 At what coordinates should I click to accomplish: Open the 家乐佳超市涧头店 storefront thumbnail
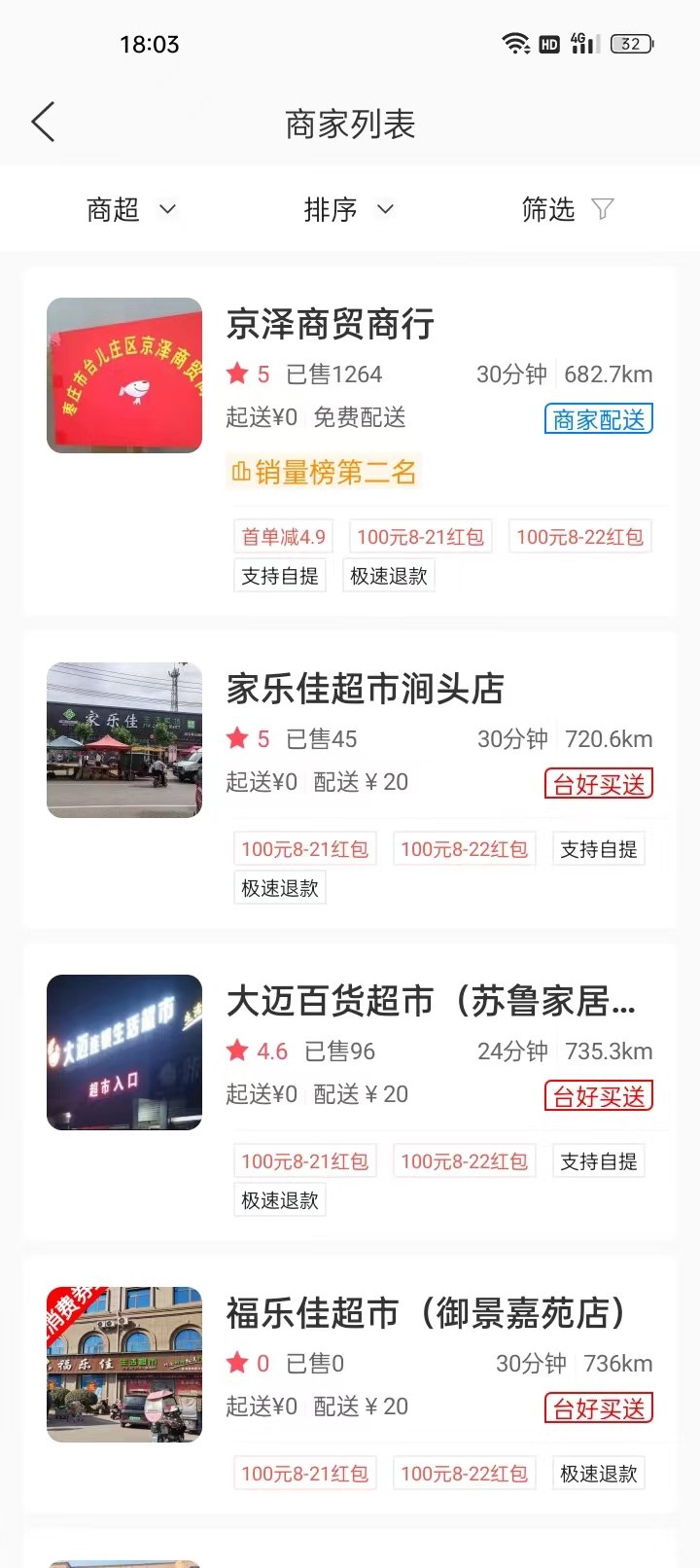(x=123, y=739)
